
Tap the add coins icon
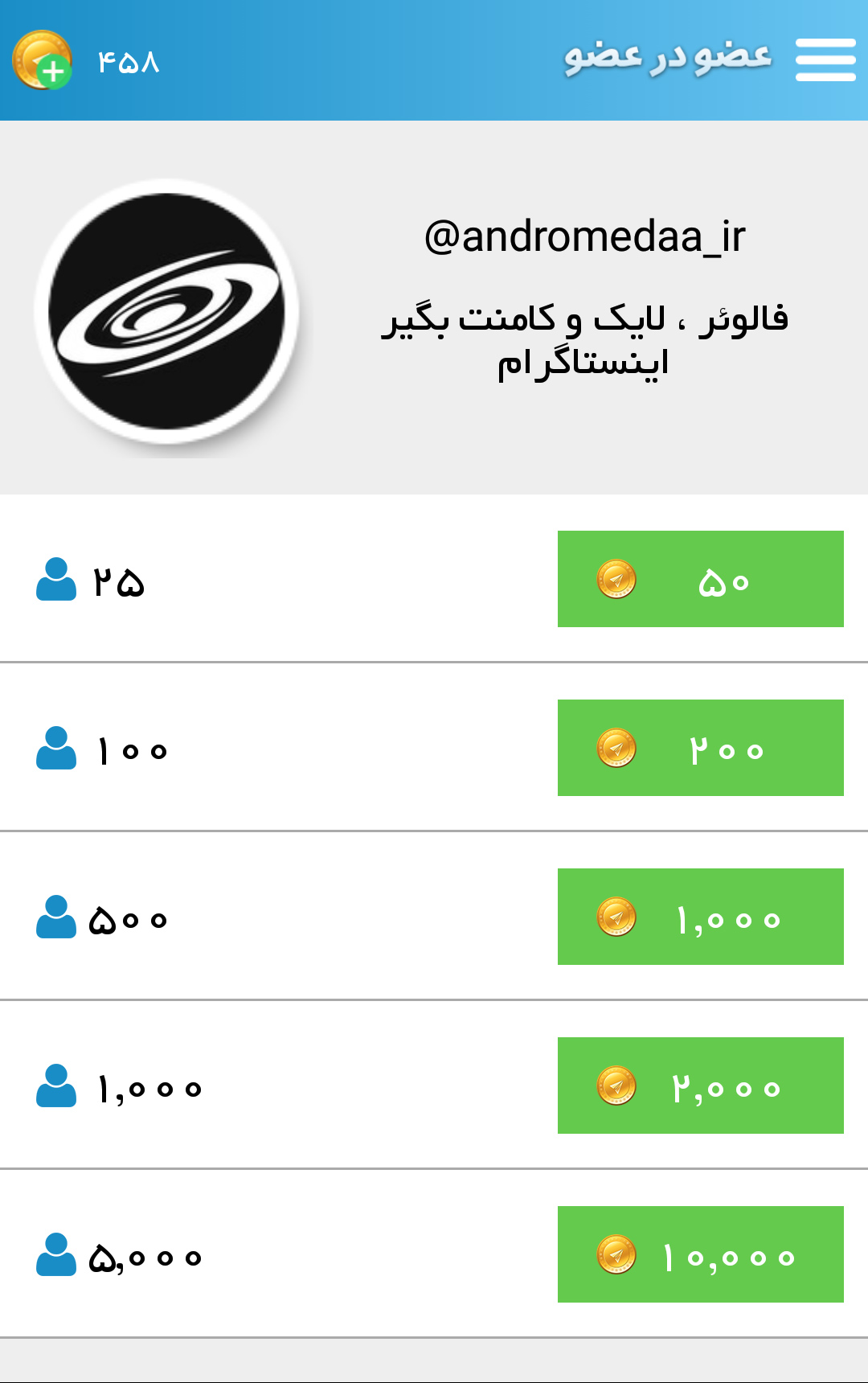pyautogui.click(x=43, y=60)
